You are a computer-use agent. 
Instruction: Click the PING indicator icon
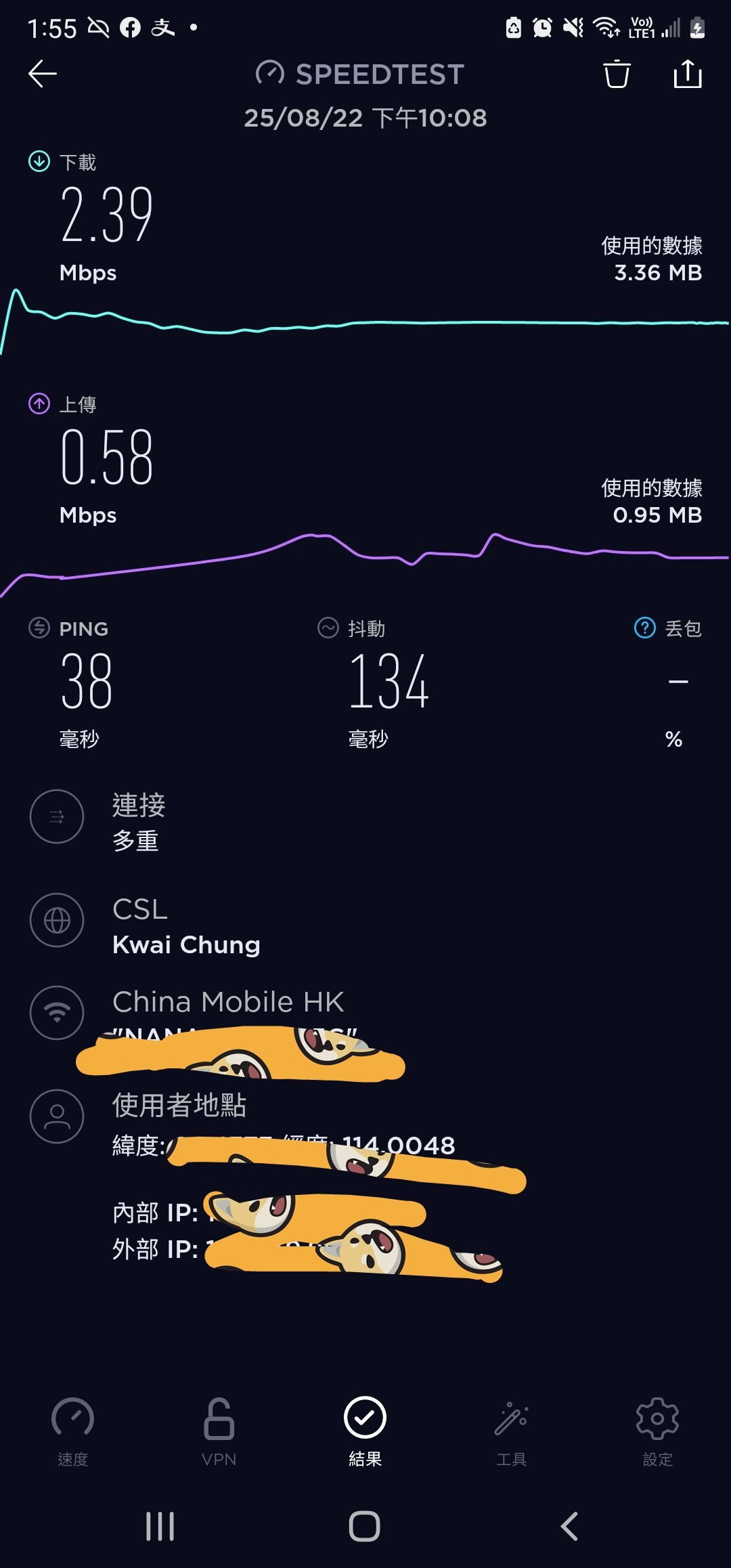pos(39,628)
